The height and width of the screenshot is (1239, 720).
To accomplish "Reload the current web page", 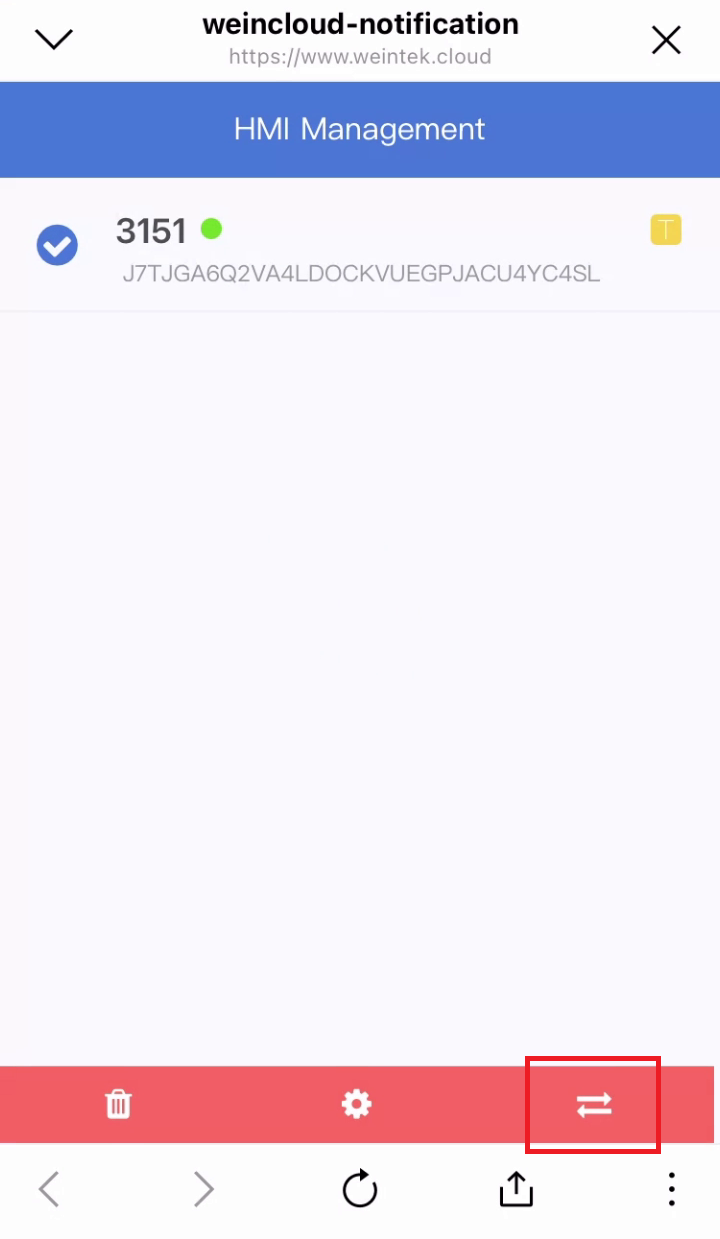I will point(360,1189).
